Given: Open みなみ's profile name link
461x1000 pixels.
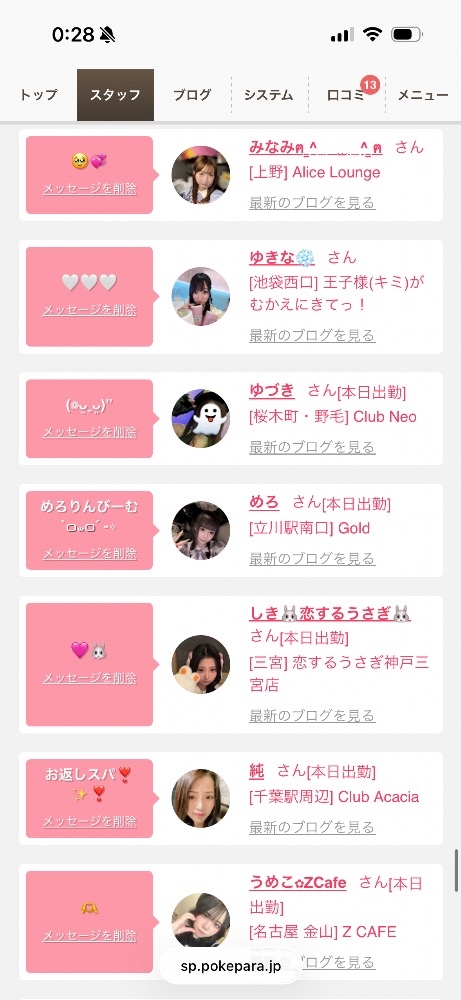Looking at the screenshot, I should (x=316, y=147).
